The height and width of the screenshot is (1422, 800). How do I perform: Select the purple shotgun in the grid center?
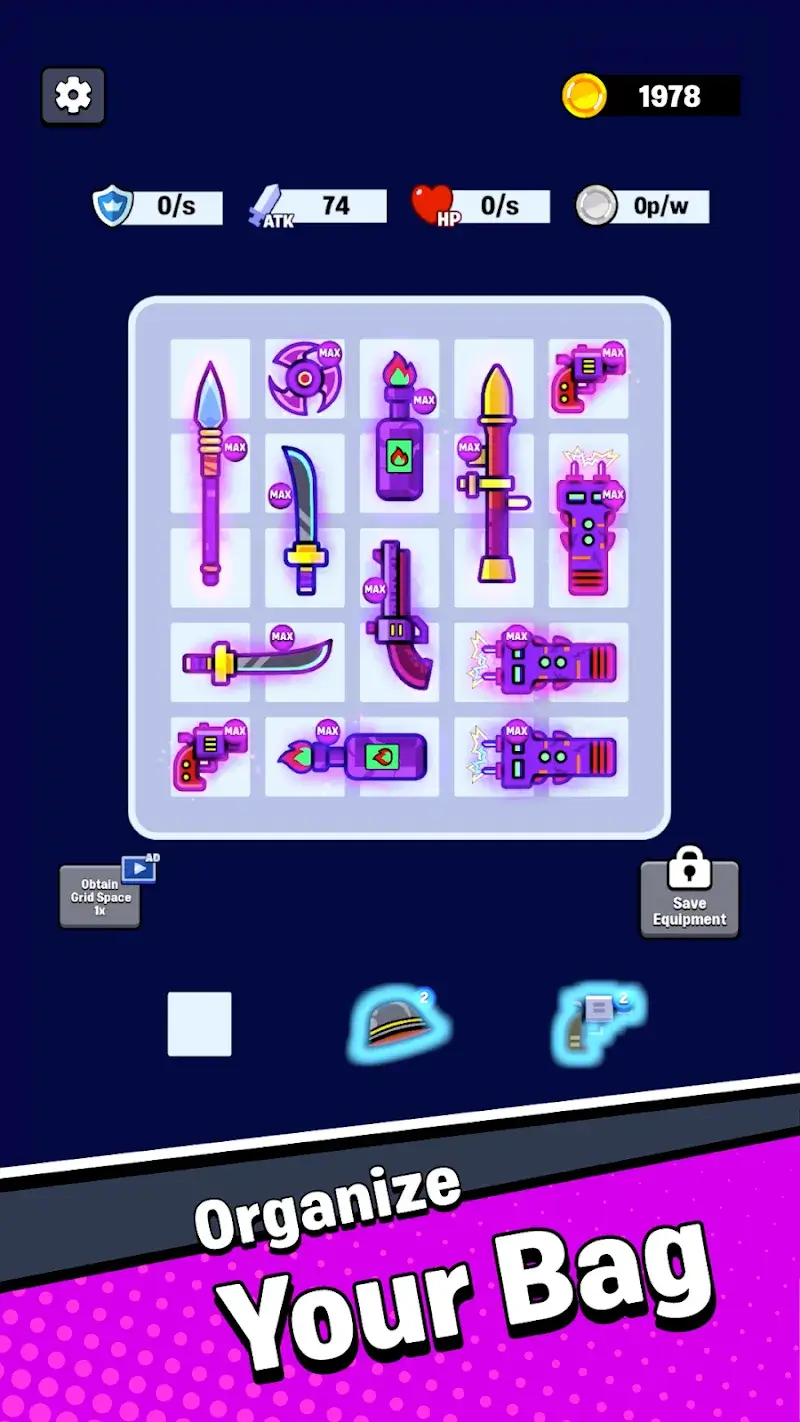(x=398, y=615)
